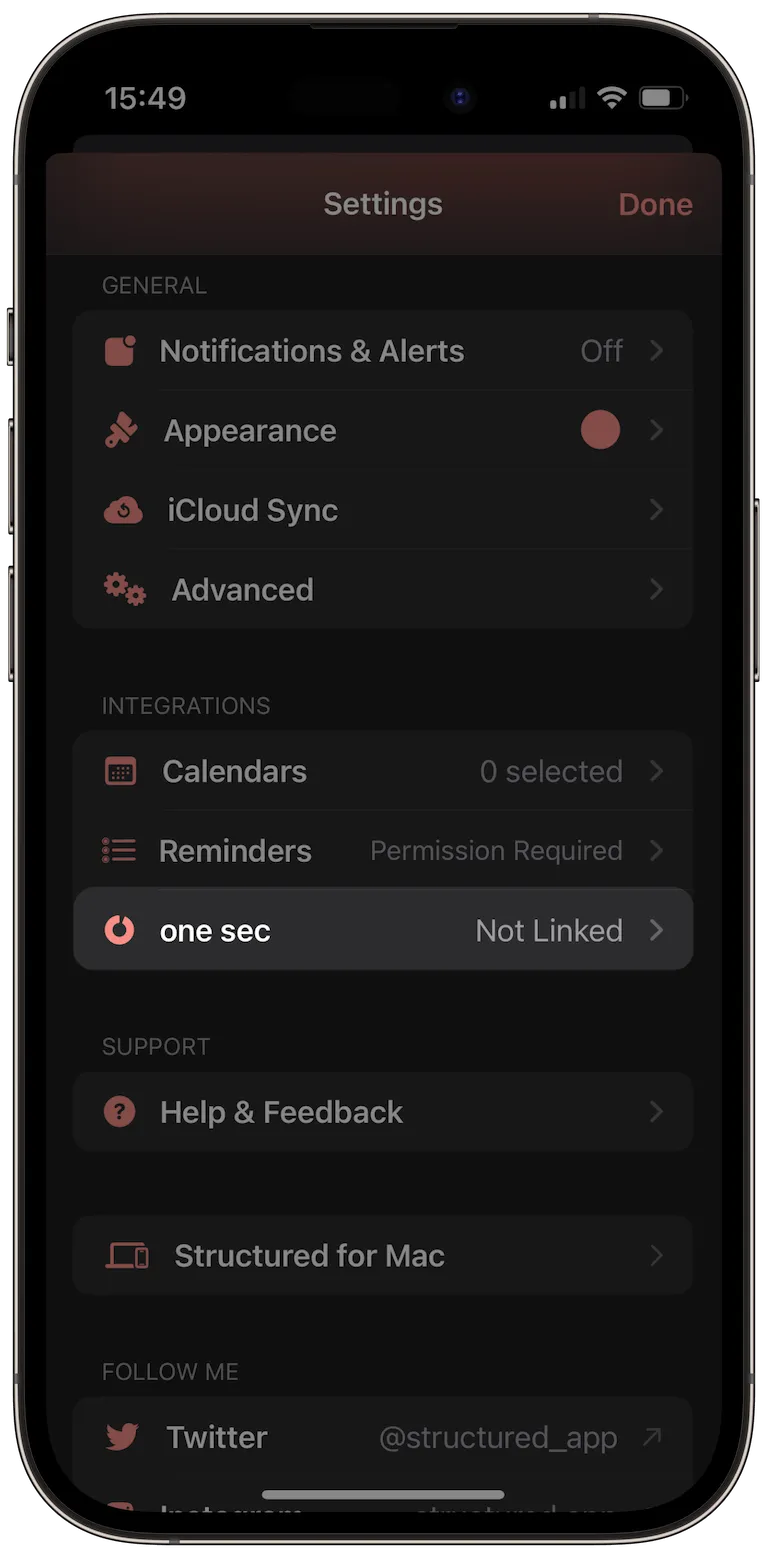The height and width of the screenshot is (1558, 768).
Task: Open Structured for Mac
Action: click(x=382, y=1256)
